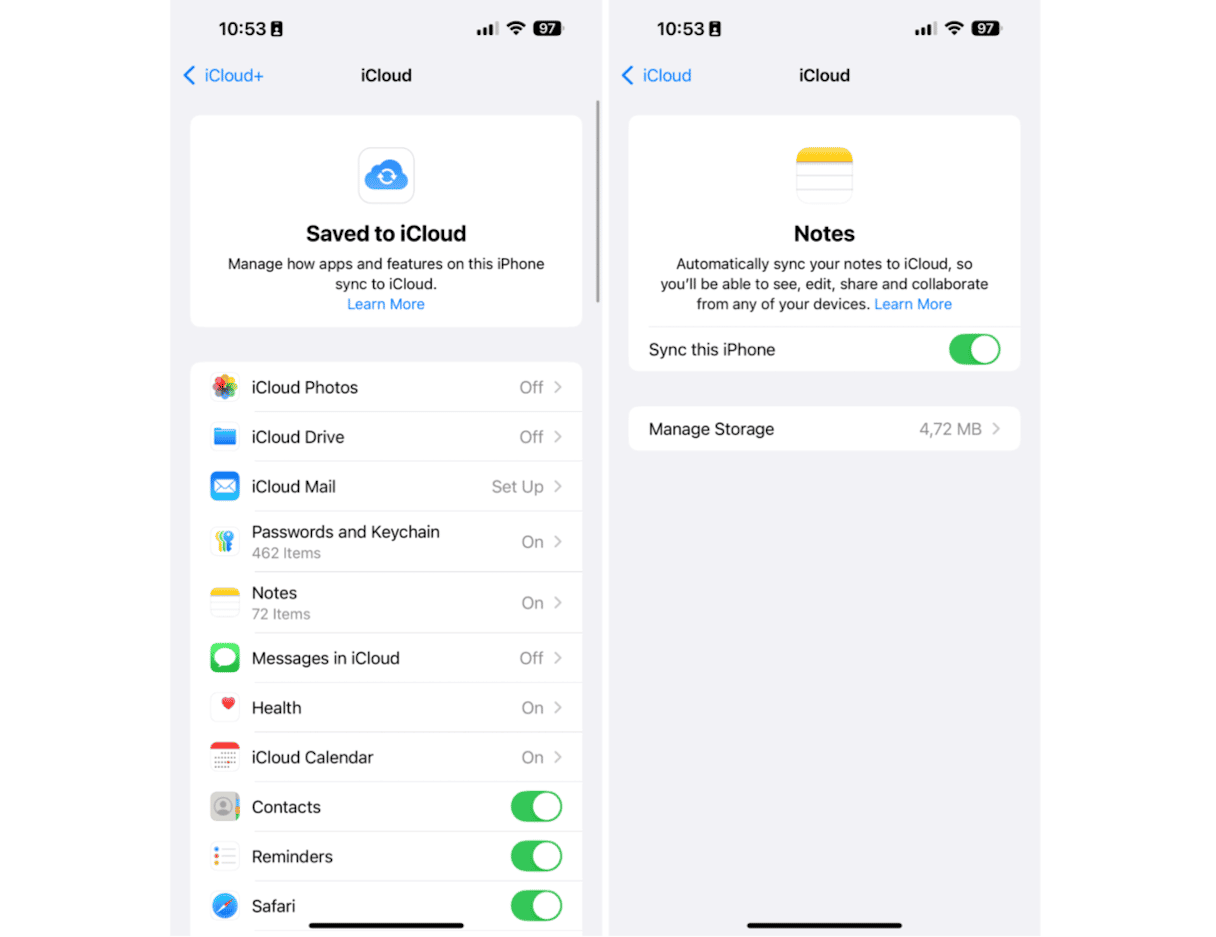Open Manage Storage showing 4,72 MB

824,429
